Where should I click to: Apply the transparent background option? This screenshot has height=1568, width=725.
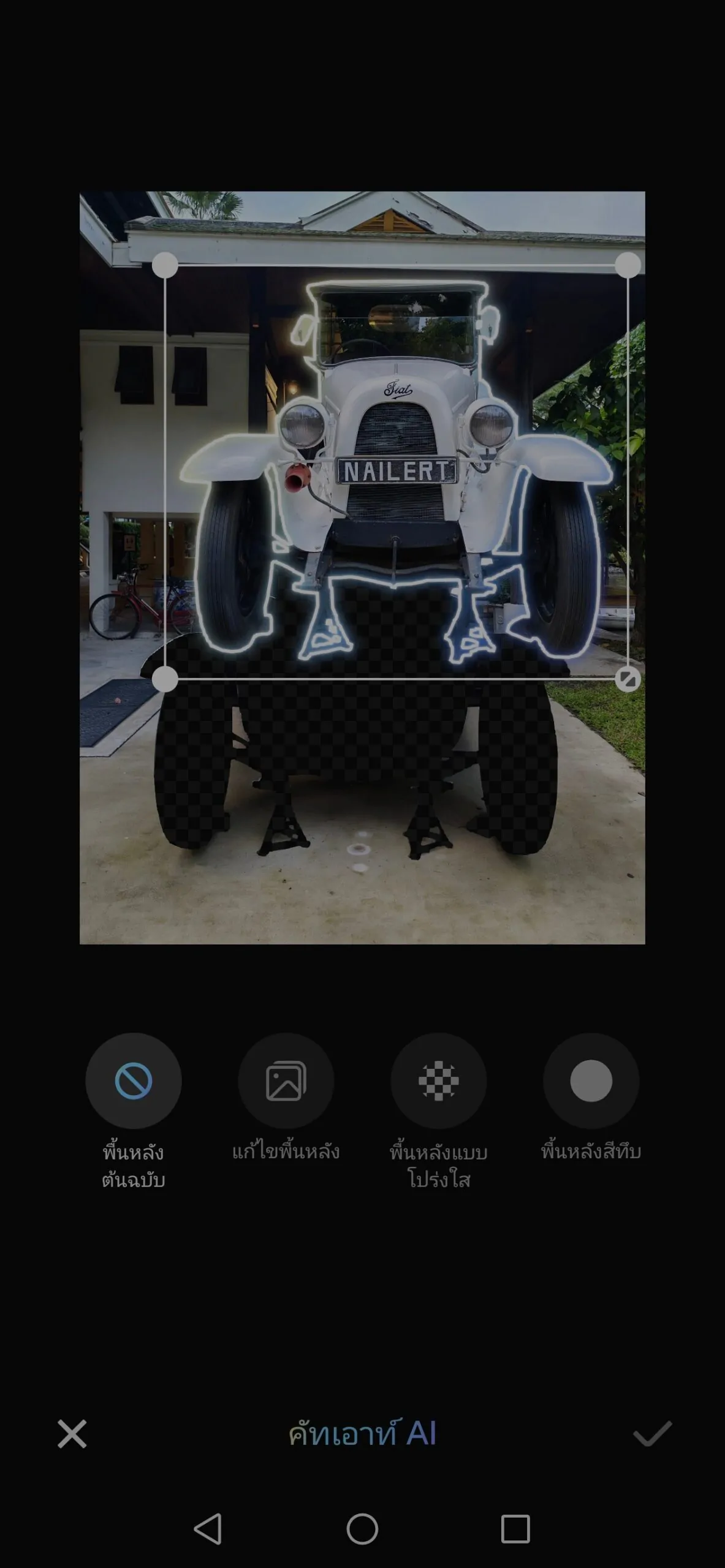[x=438, y=1080]
